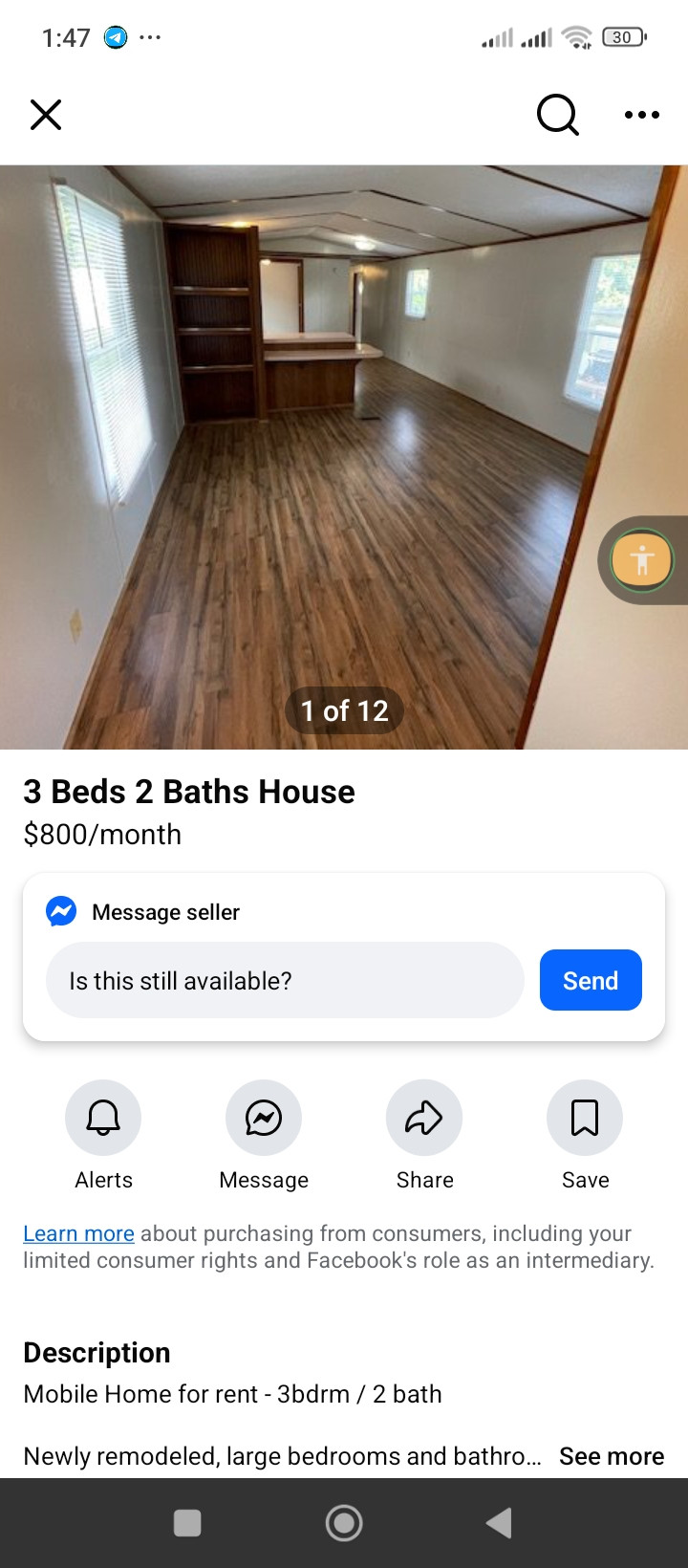Tap the orange accessibility floating button
The height and width of the screenshot is (1568, 688).
642,560
